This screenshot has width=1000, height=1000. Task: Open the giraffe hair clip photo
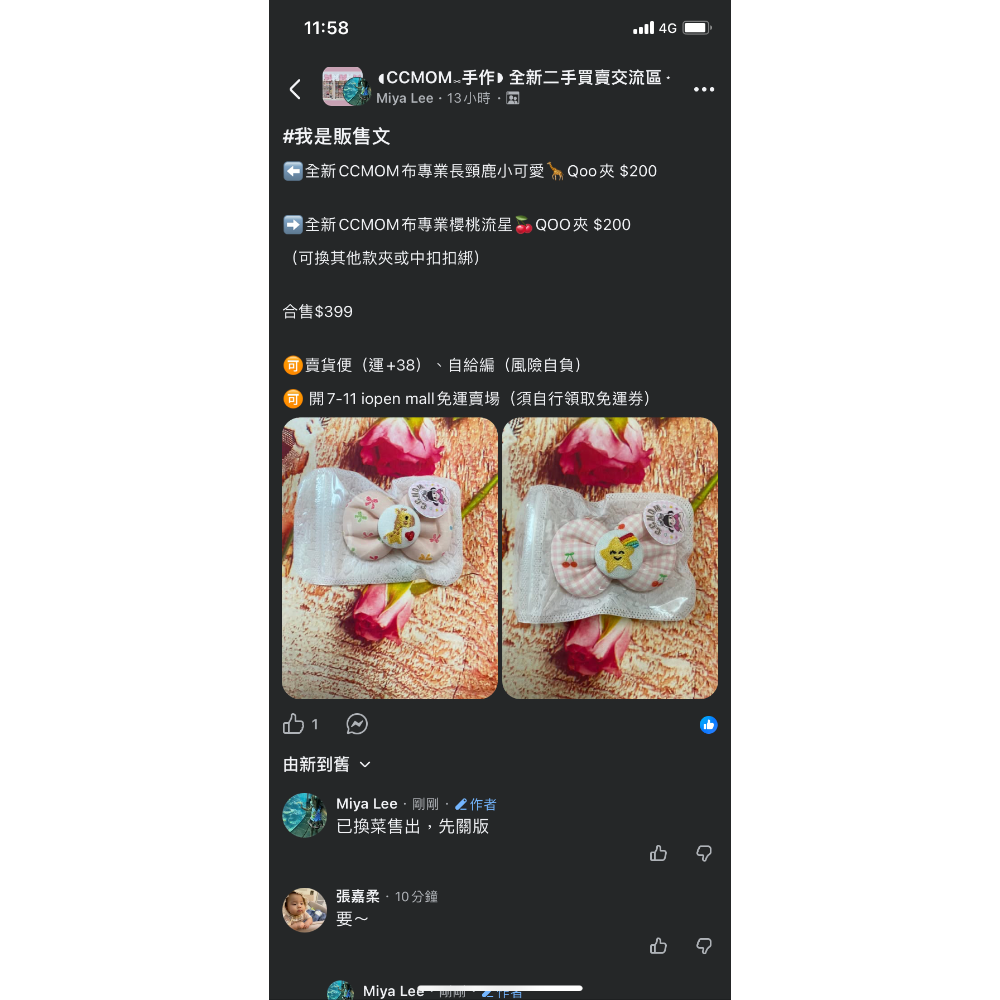tap(390, 558)
